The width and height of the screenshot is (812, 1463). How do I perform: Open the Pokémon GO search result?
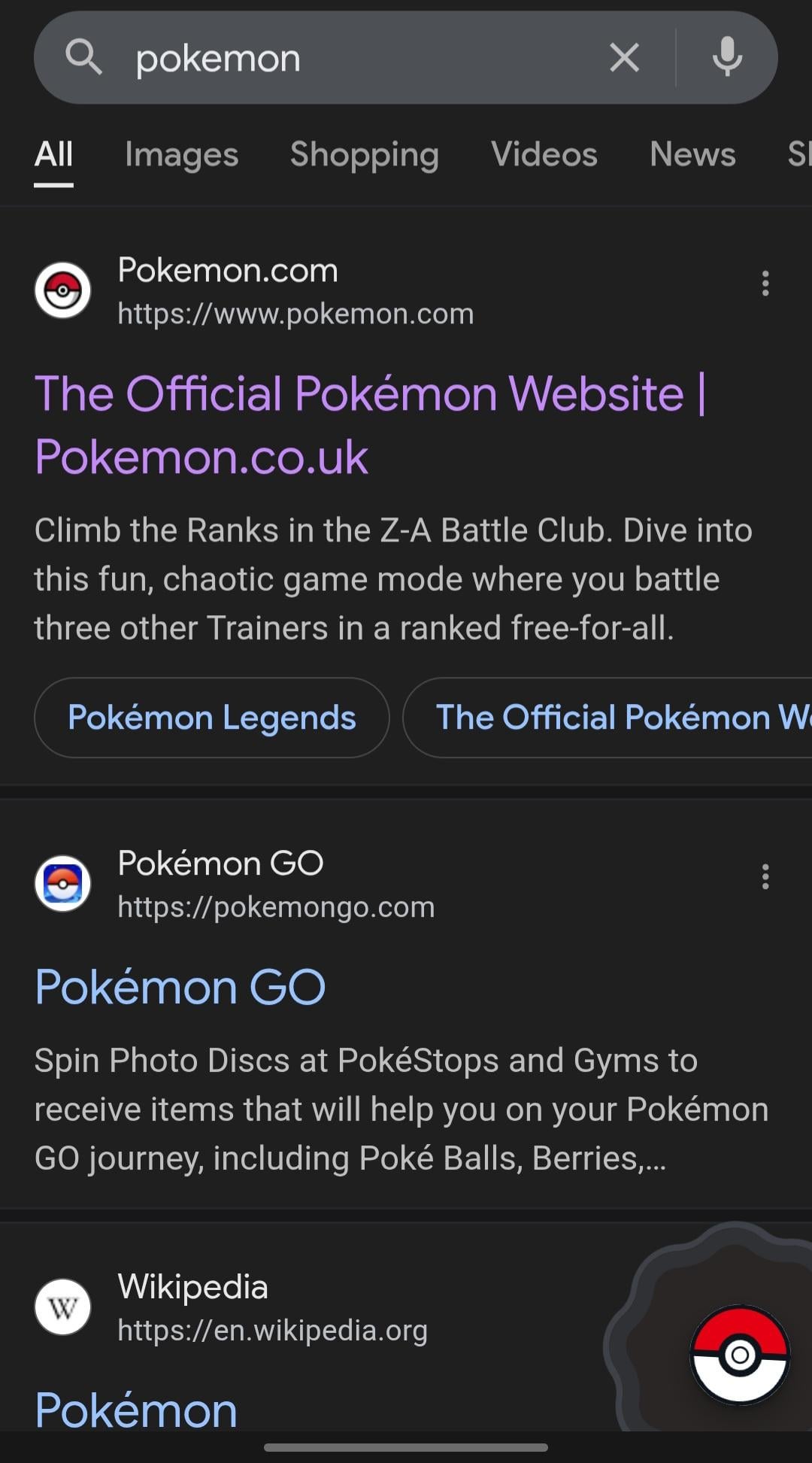[x=180, y=987]
